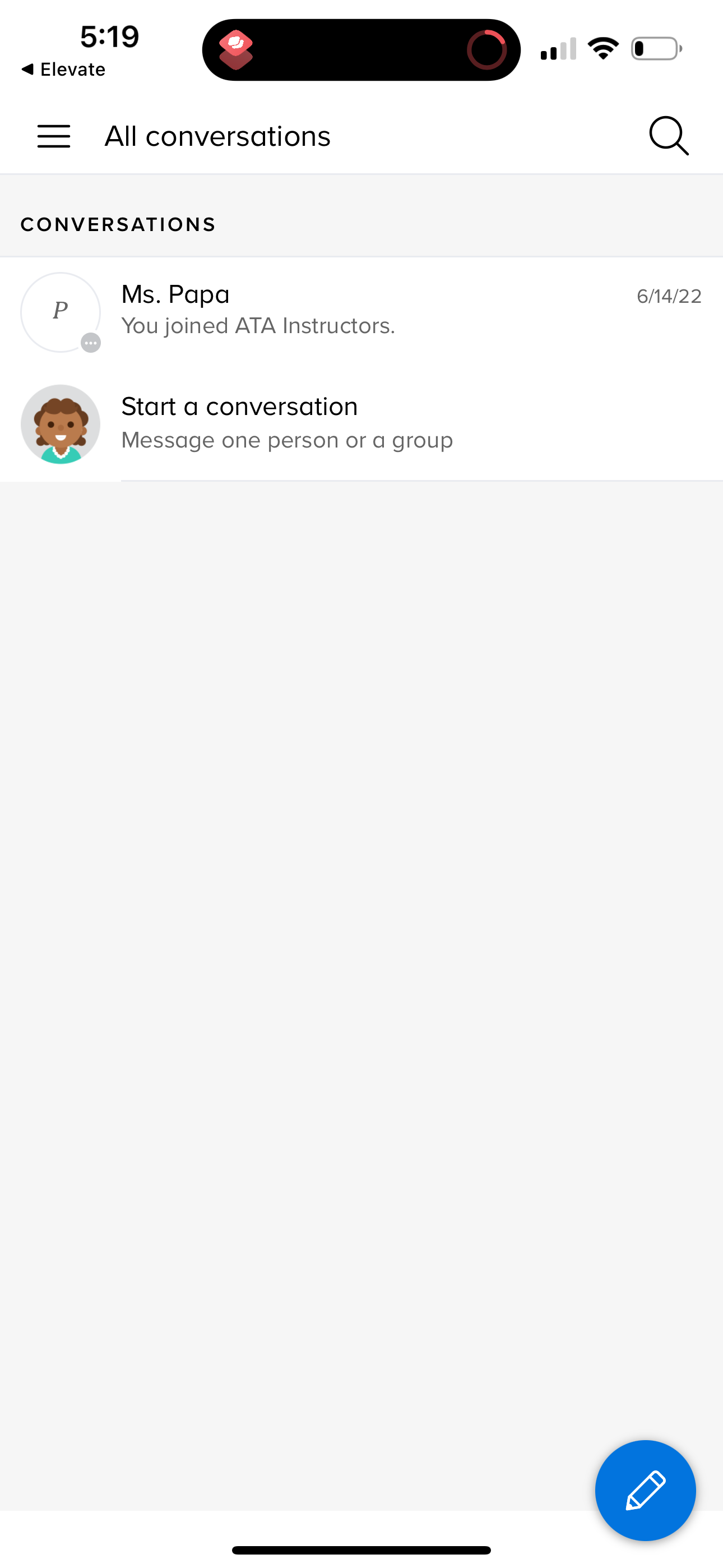Select the CONVERSATIONS section header

click(x=118, y=224)
